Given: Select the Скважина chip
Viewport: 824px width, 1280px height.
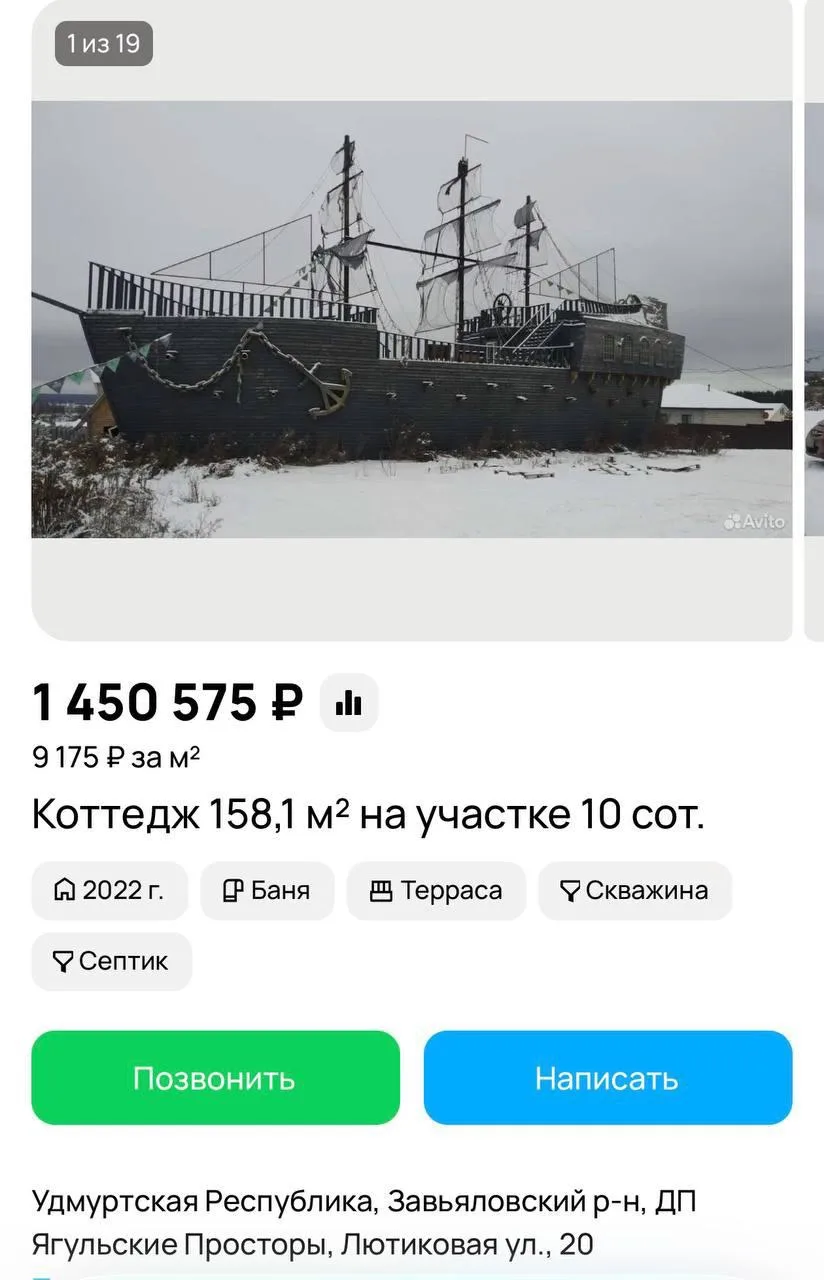Looking at the screenshot, I should coord(635,891).
